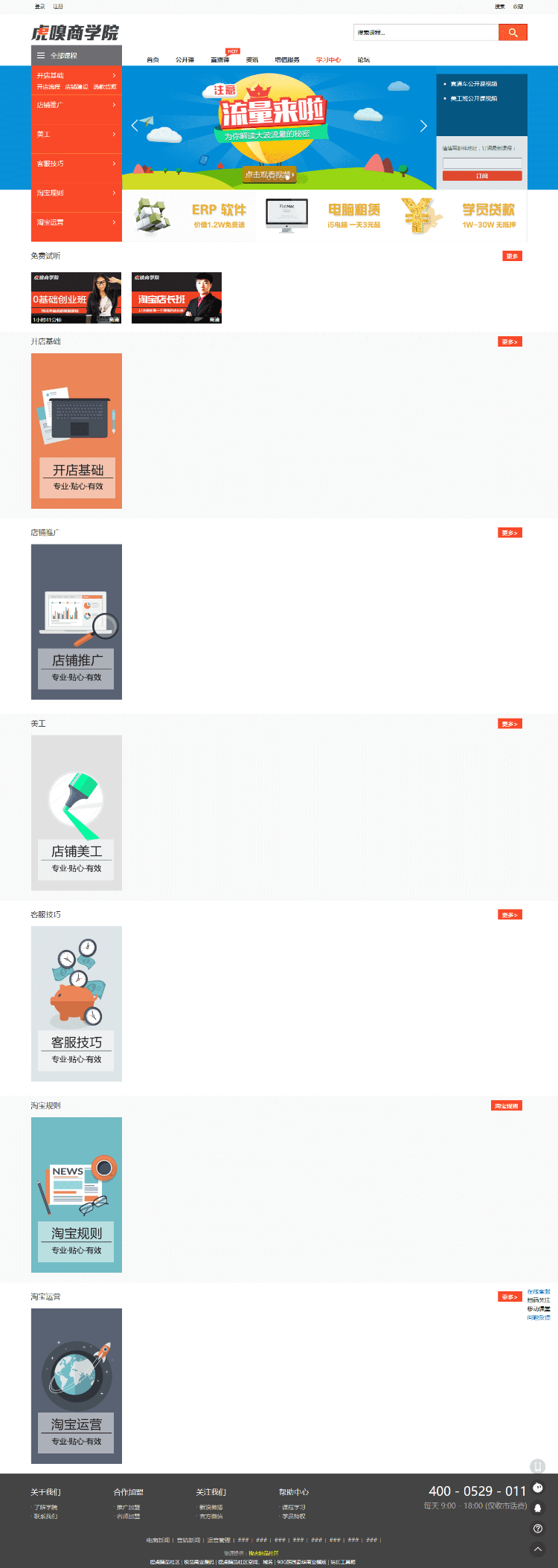Expand the 店铺推广 sidebar category
Viewport: 558px width, 1568px height.
[74, 106]
